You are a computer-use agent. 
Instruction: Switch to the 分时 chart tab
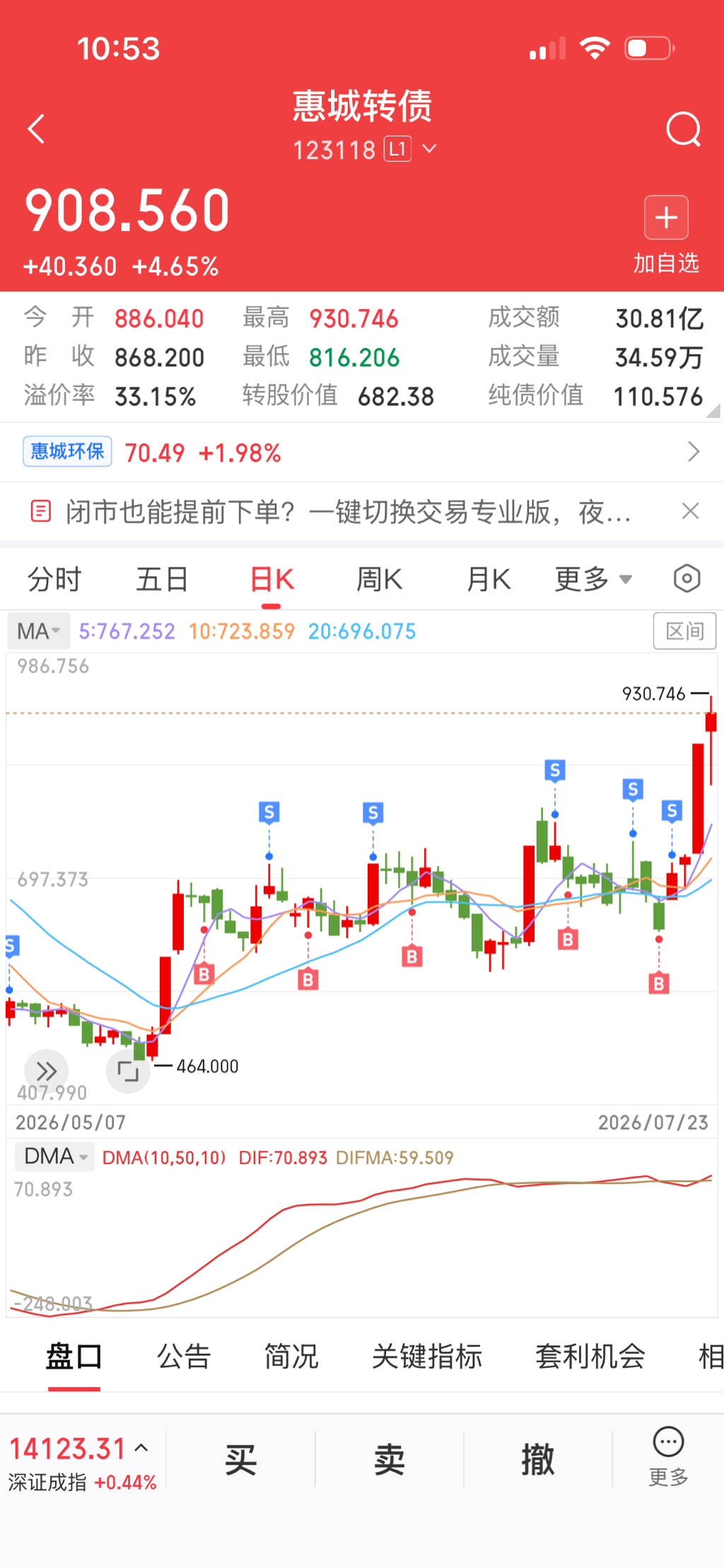coord(54,579)
